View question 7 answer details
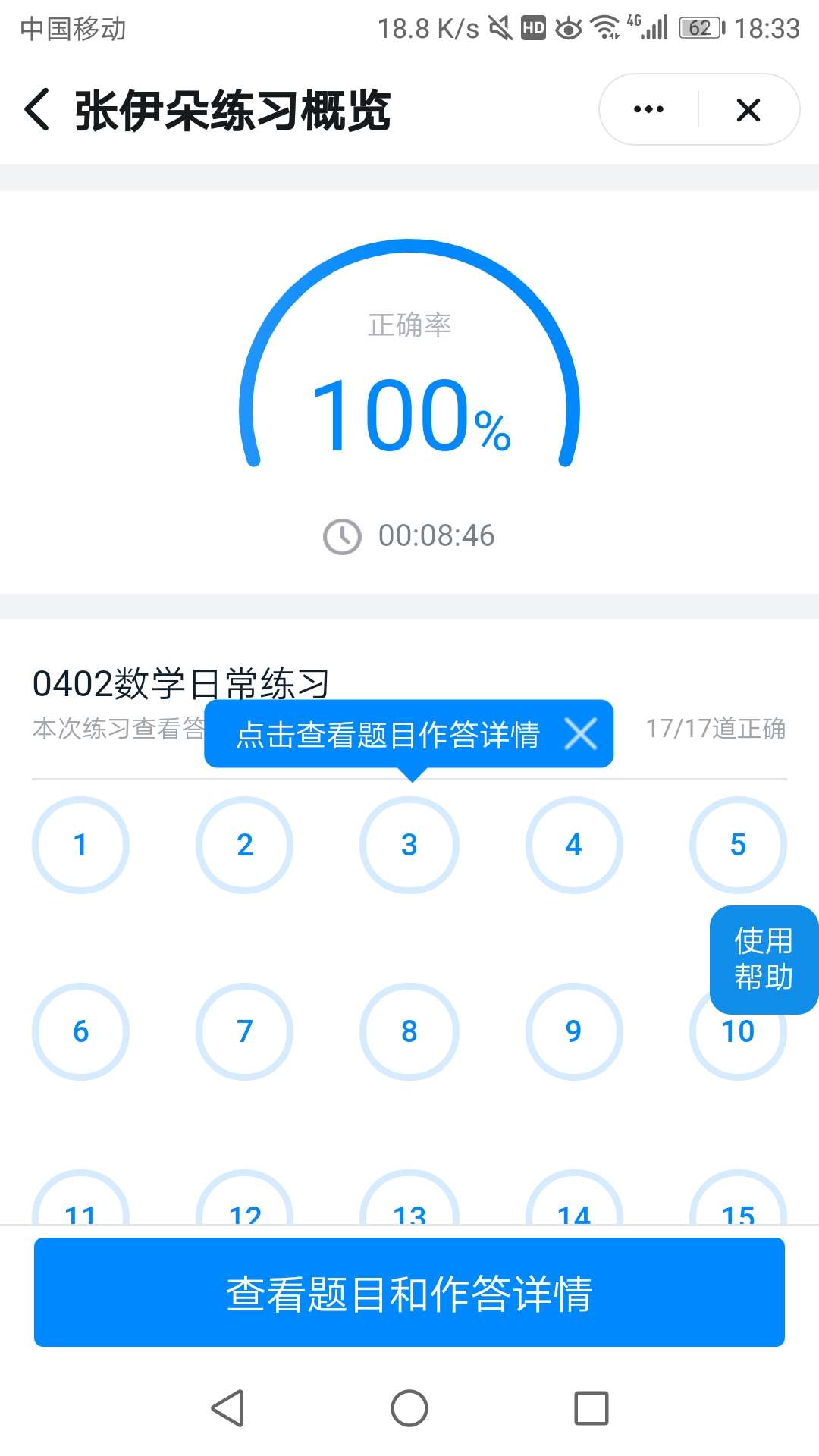This screenshot has width=819, height=1456. point(244,1031)
